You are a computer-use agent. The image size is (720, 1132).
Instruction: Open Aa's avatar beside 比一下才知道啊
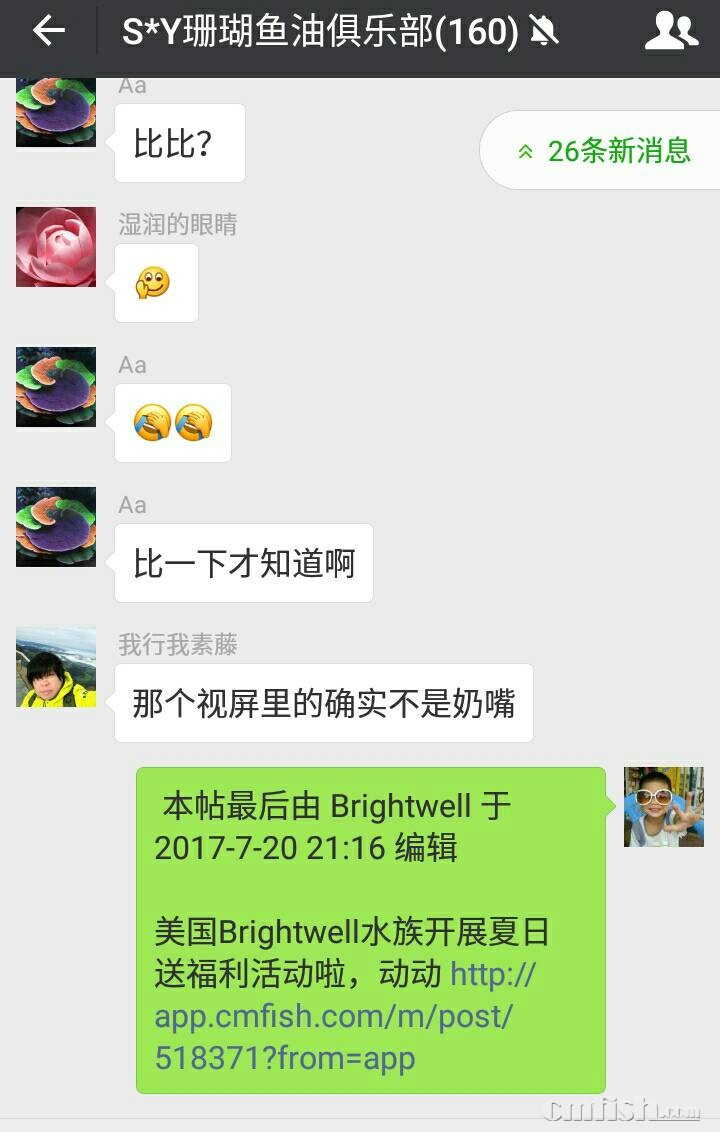click(x=56, y=527)
